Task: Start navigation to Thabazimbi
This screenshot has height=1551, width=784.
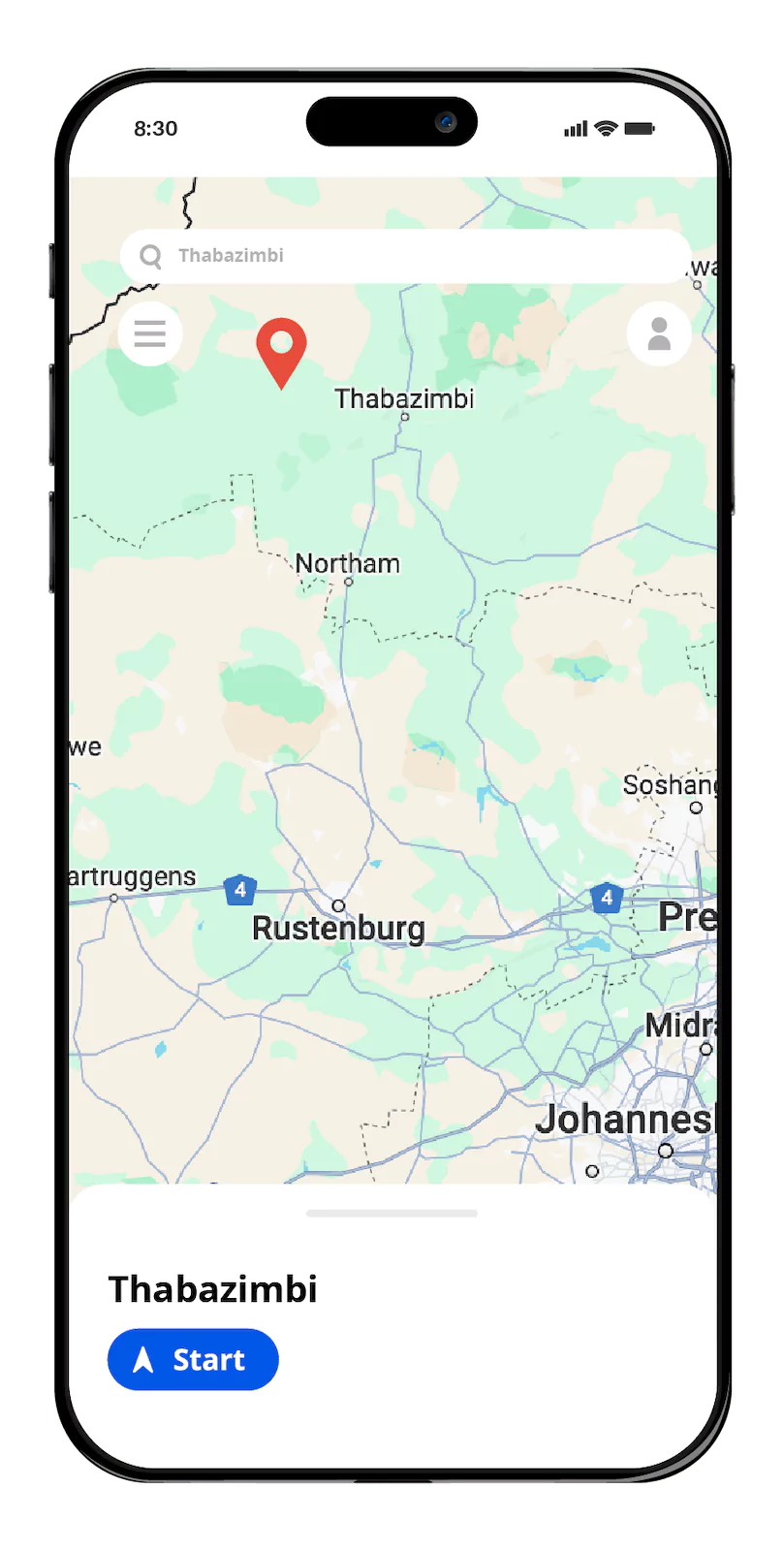Action: point(193,1359)
